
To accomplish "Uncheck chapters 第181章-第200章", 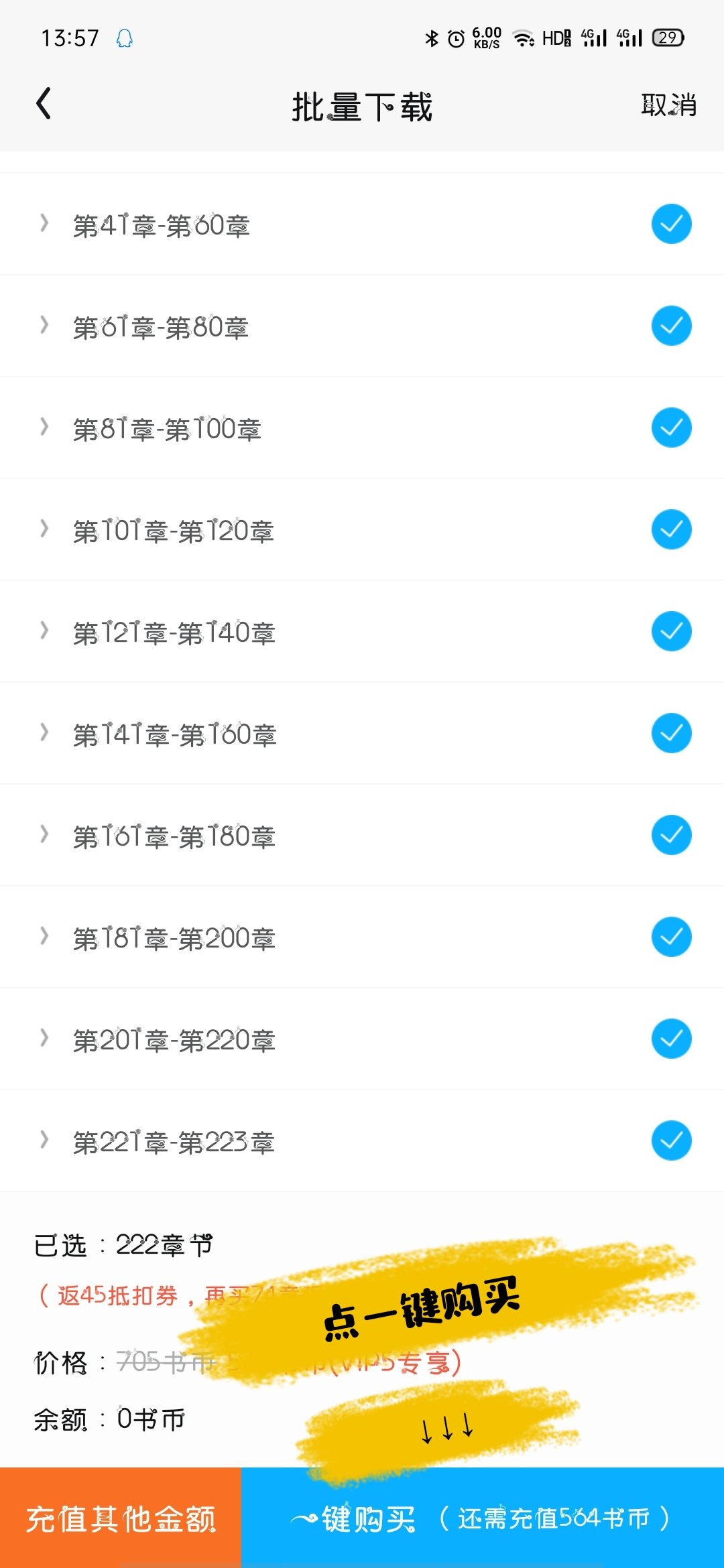I will point(671,937).
